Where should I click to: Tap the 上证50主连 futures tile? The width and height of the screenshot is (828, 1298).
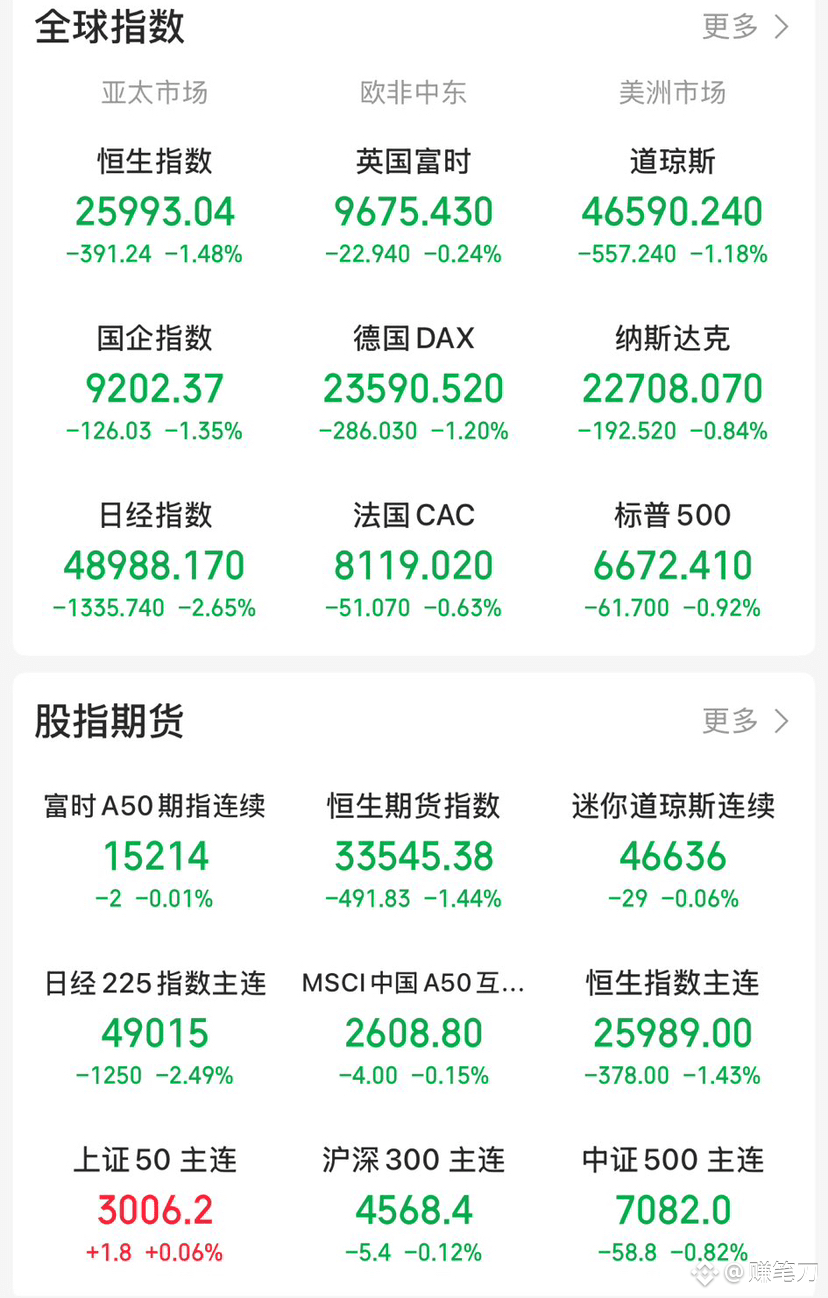click(x=155, y=1210)
